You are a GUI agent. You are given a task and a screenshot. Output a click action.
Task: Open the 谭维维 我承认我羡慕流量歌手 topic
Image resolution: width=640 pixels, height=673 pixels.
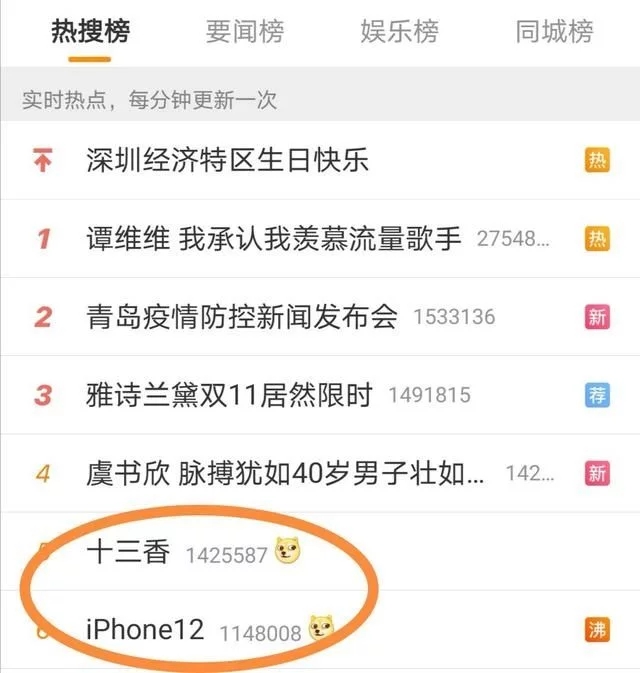pos(274,238)
